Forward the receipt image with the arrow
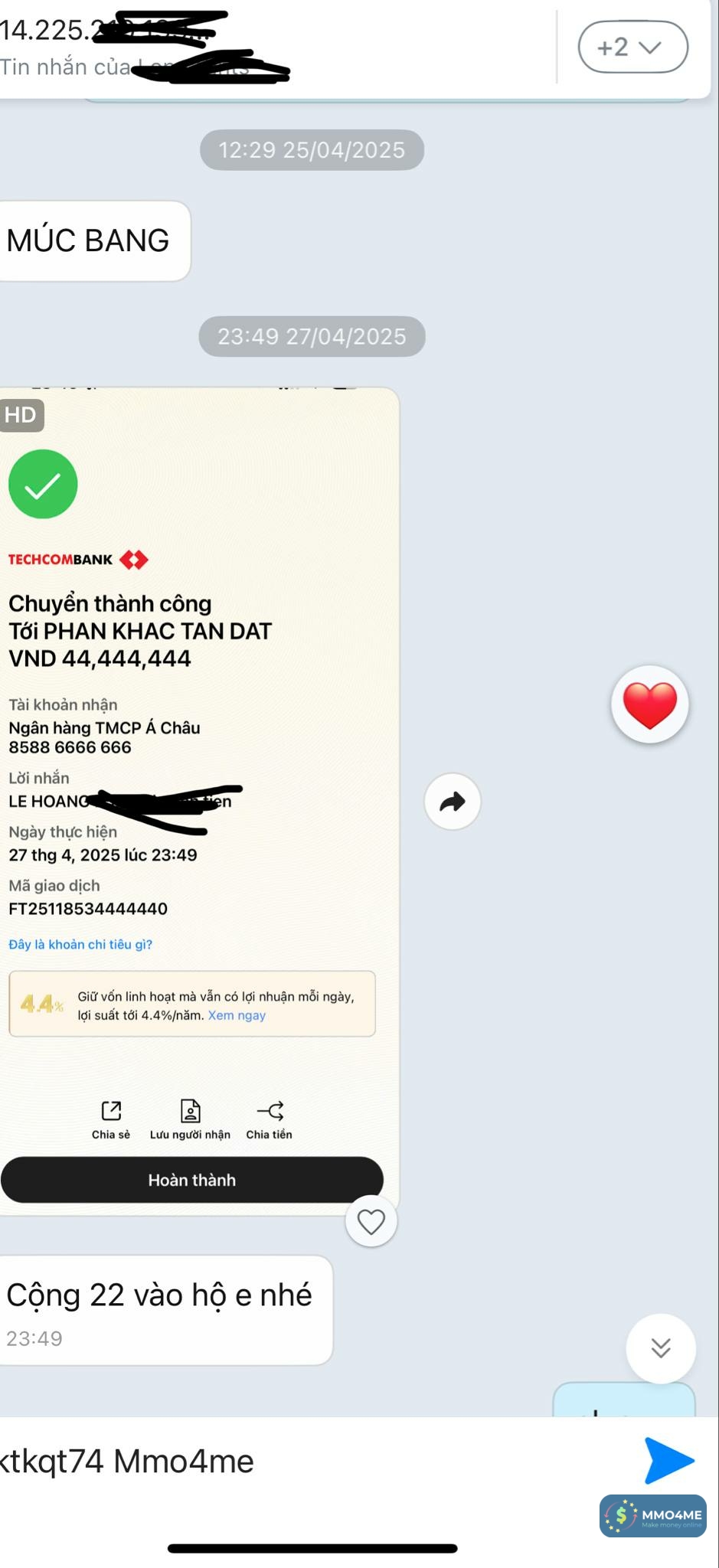 click(x=453, y=802)
